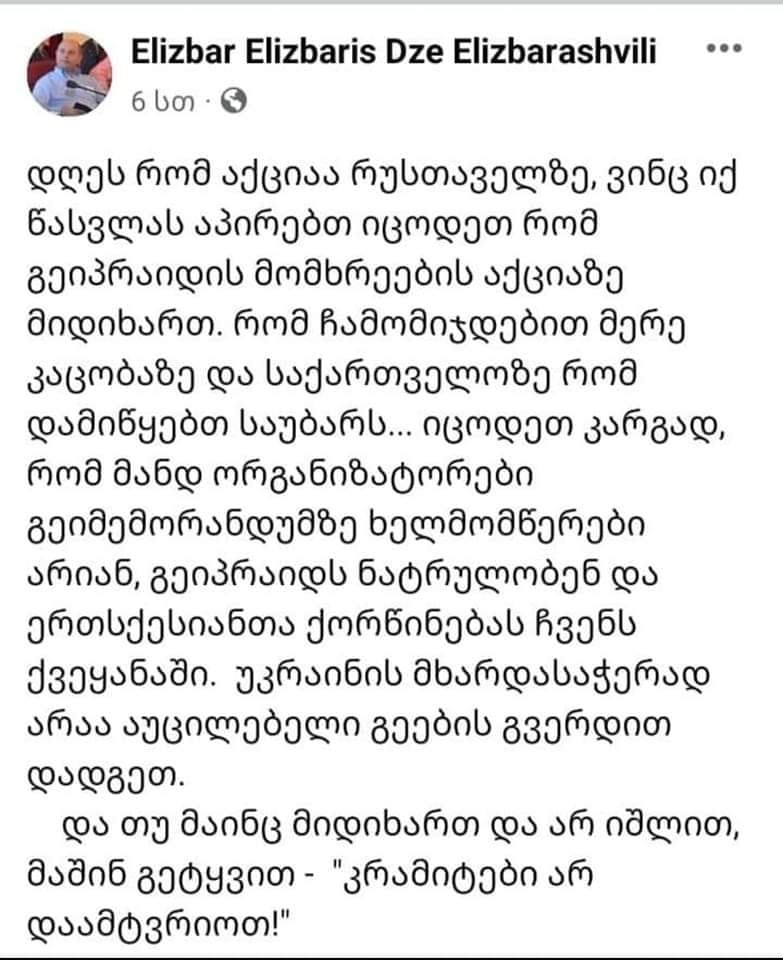The width and height of the screenshot is (783, 960).
Task: Open the author name Elizbar Elizbaris Dze Elizbarashvili
Action: pyautogui.click(x=394, y=52)
